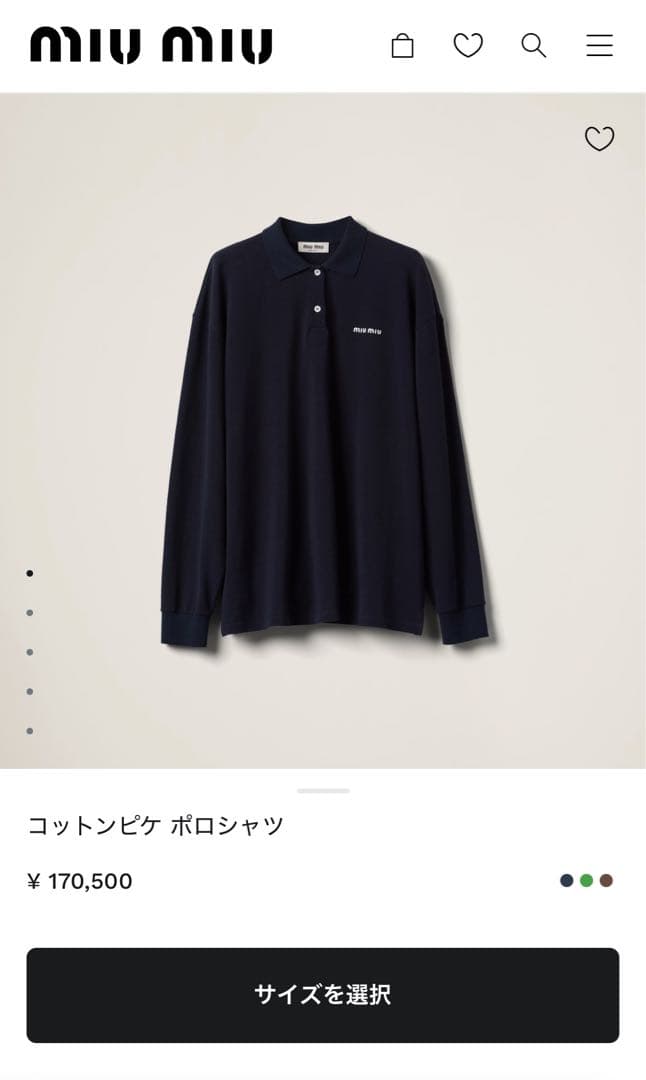
Task: Open the hamburger menu
Action: 599,46
